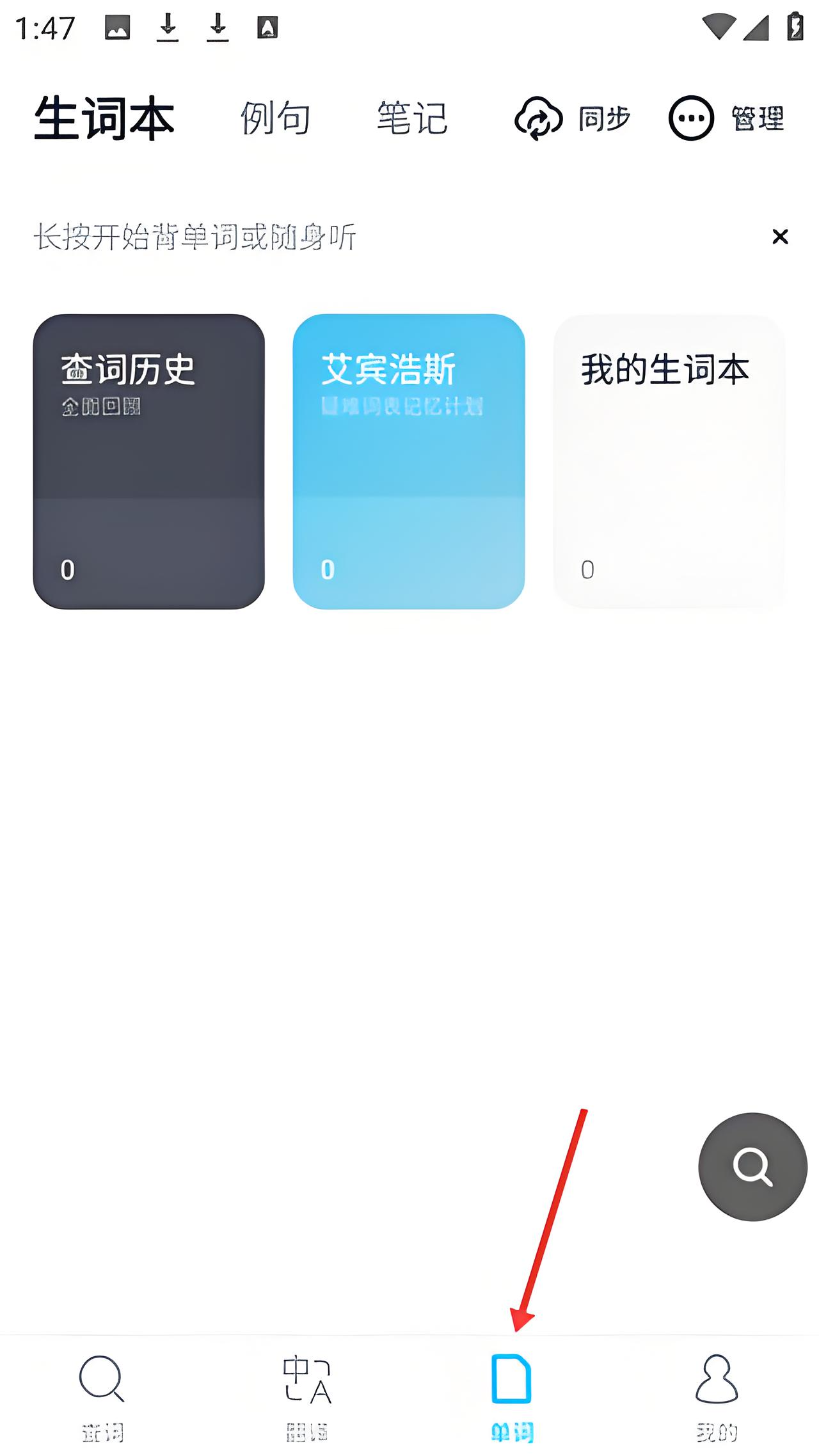The image size is (819, 1456).
Task: Switch to the 例句 tab
Action: pos(275,118)
